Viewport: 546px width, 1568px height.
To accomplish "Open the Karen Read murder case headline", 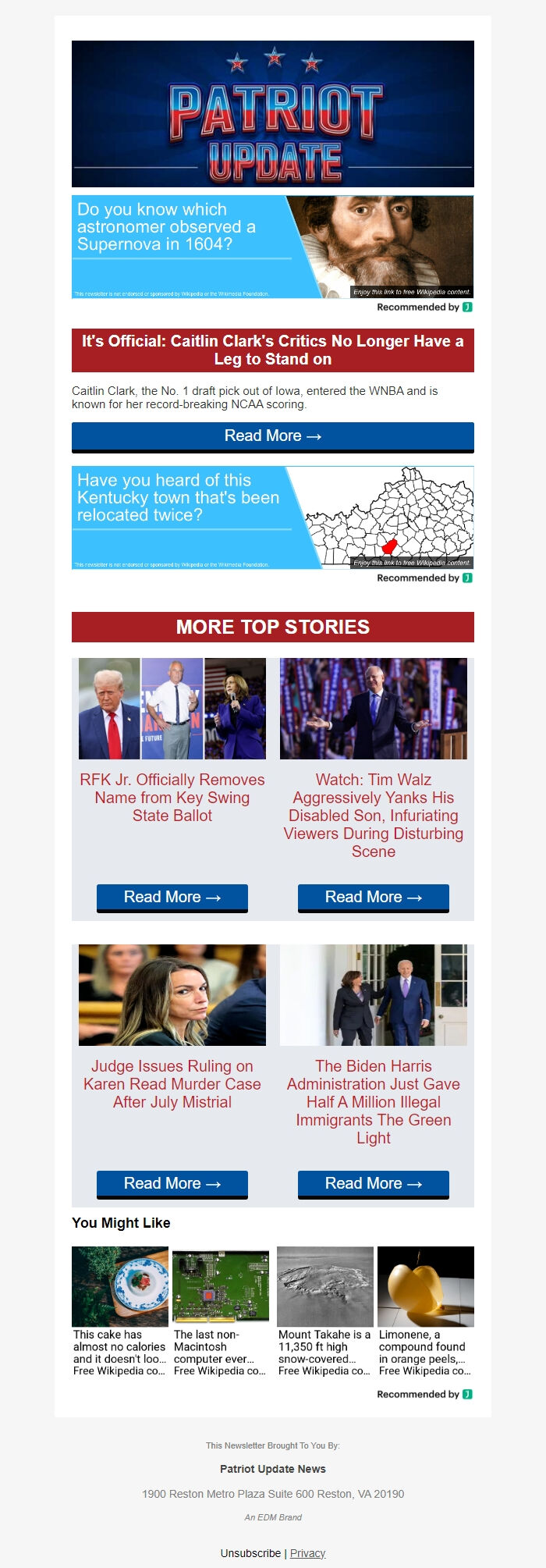I will click(x=172, y=1084).
